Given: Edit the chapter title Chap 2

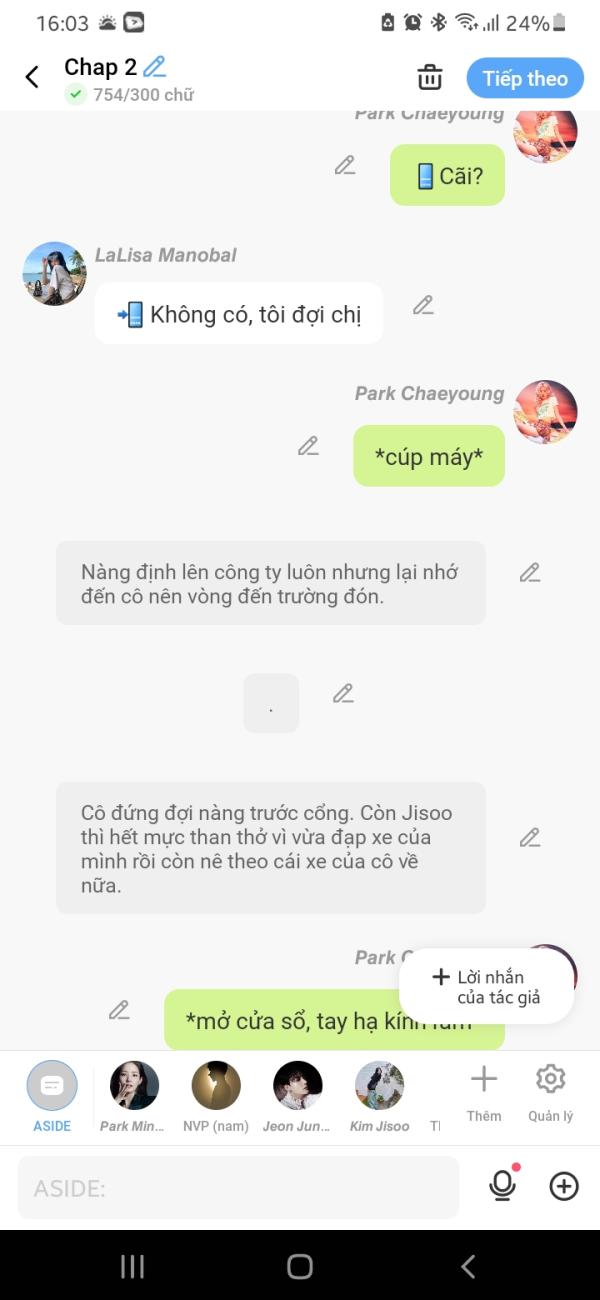Looking at the screenshot, I should (x=154, y=67).
